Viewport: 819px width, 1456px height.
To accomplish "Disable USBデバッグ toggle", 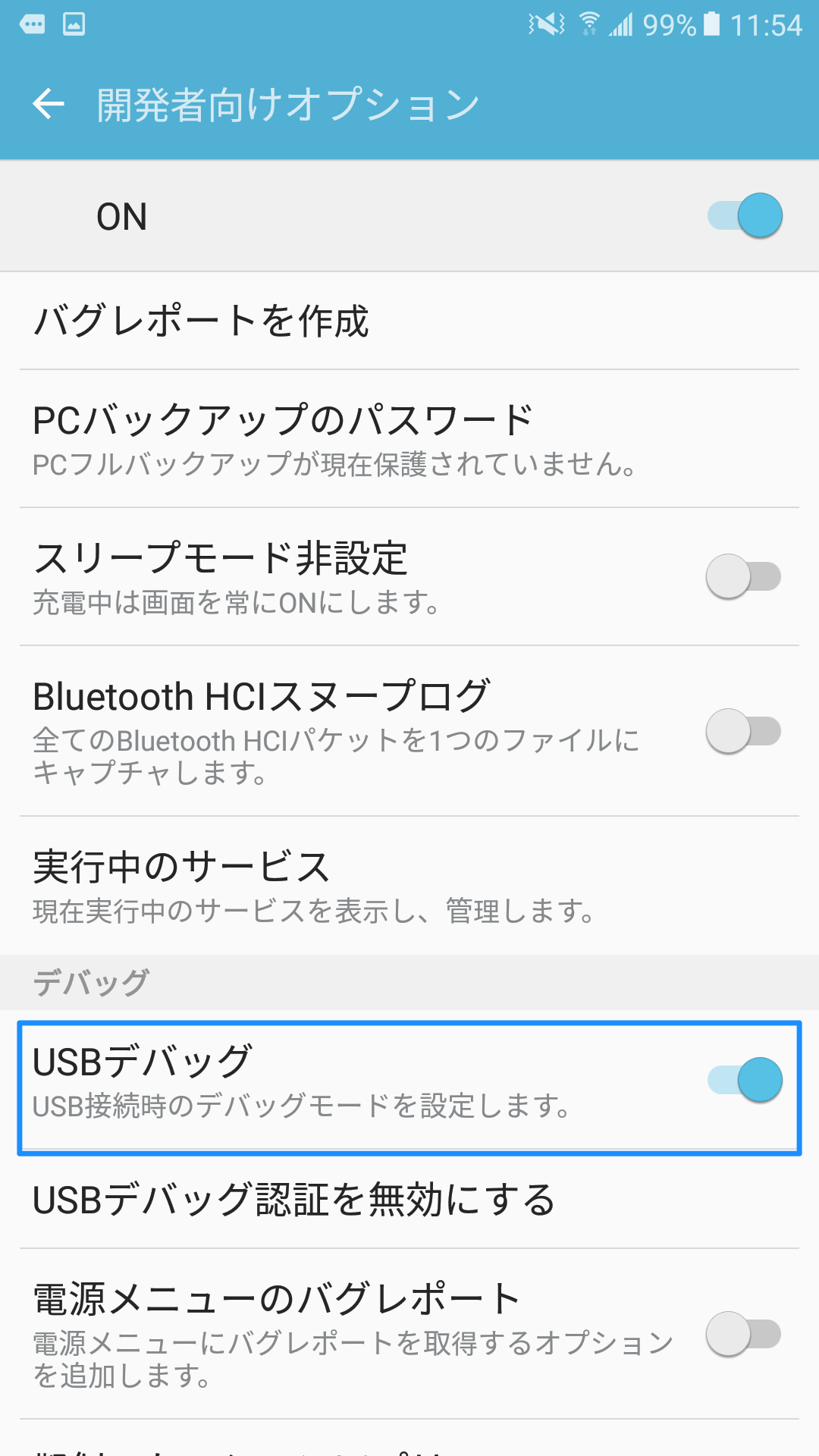I will [744, 1080].
